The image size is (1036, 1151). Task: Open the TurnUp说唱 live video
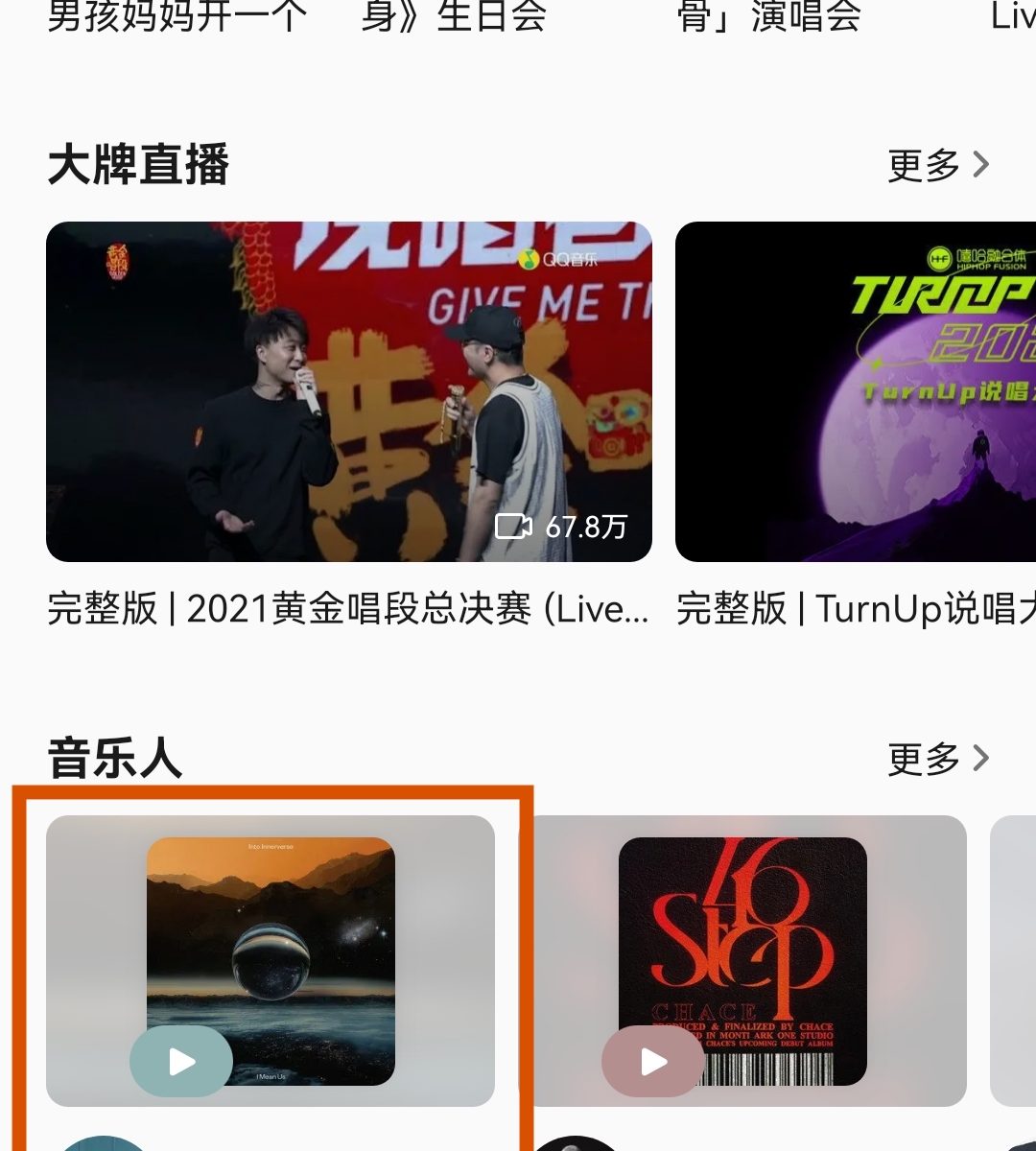pos(856,391)
